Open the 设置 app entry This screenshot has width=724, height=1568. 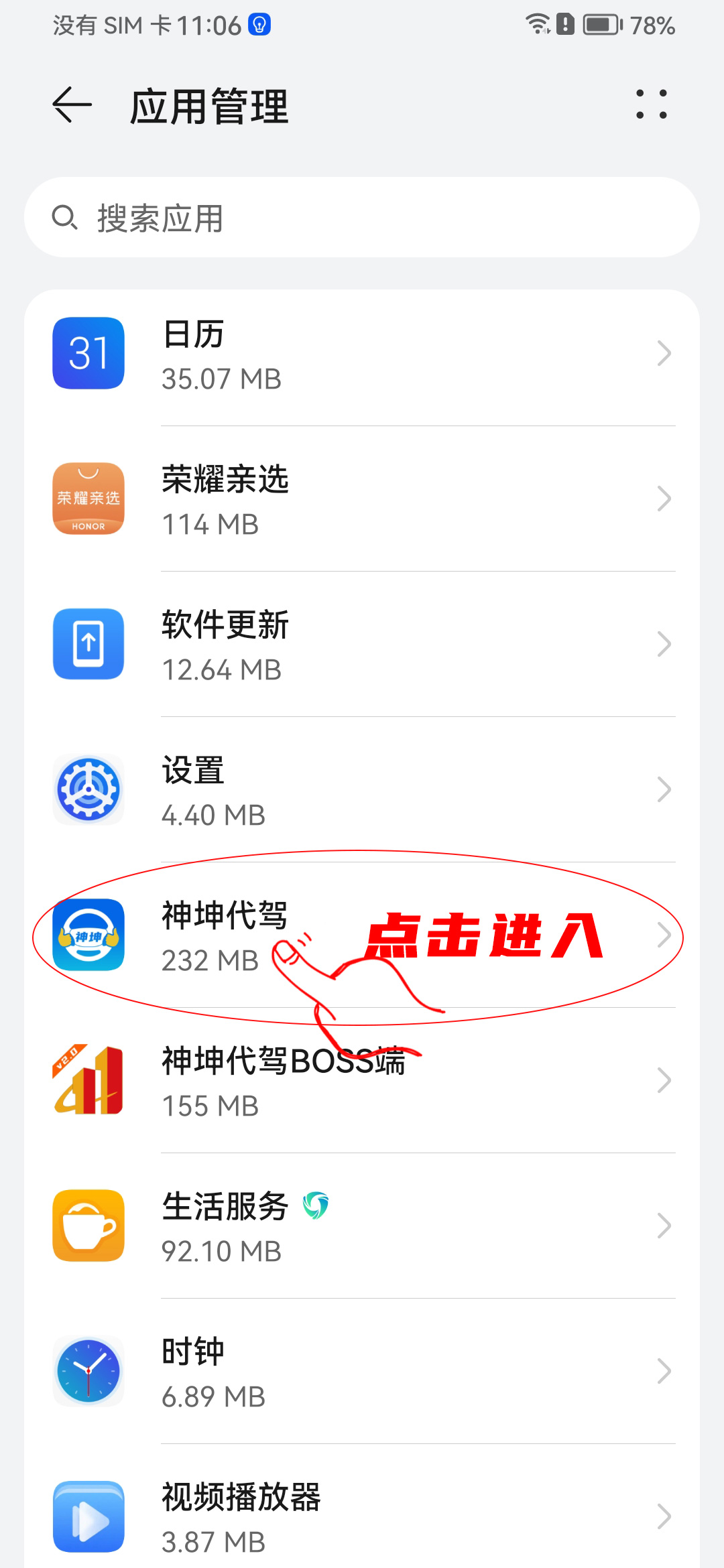(x=362, y=790)
